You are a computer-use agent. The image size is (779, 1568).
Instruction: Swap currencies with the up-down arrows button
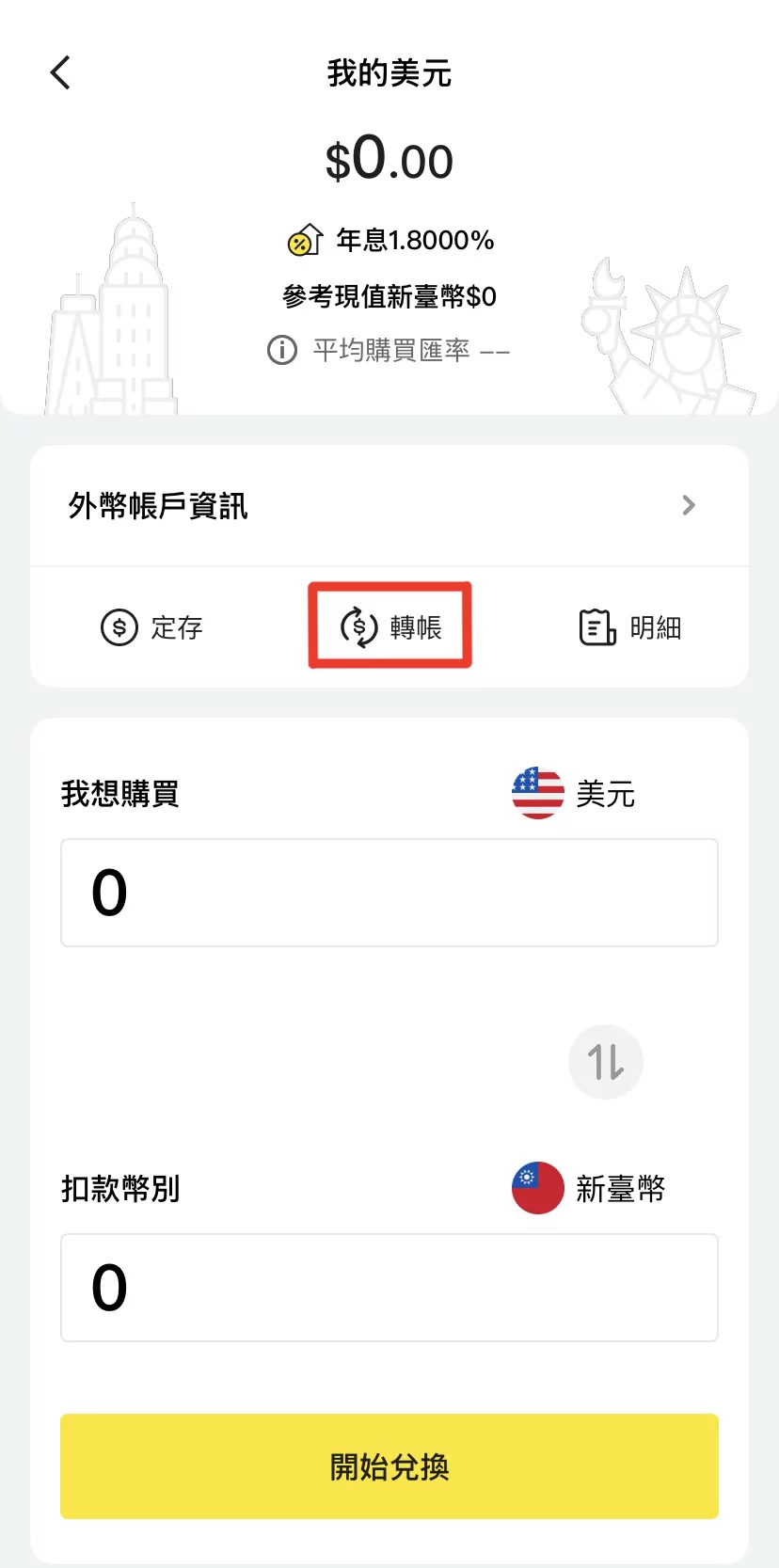pyautogui.click(x=605, y=1062)
